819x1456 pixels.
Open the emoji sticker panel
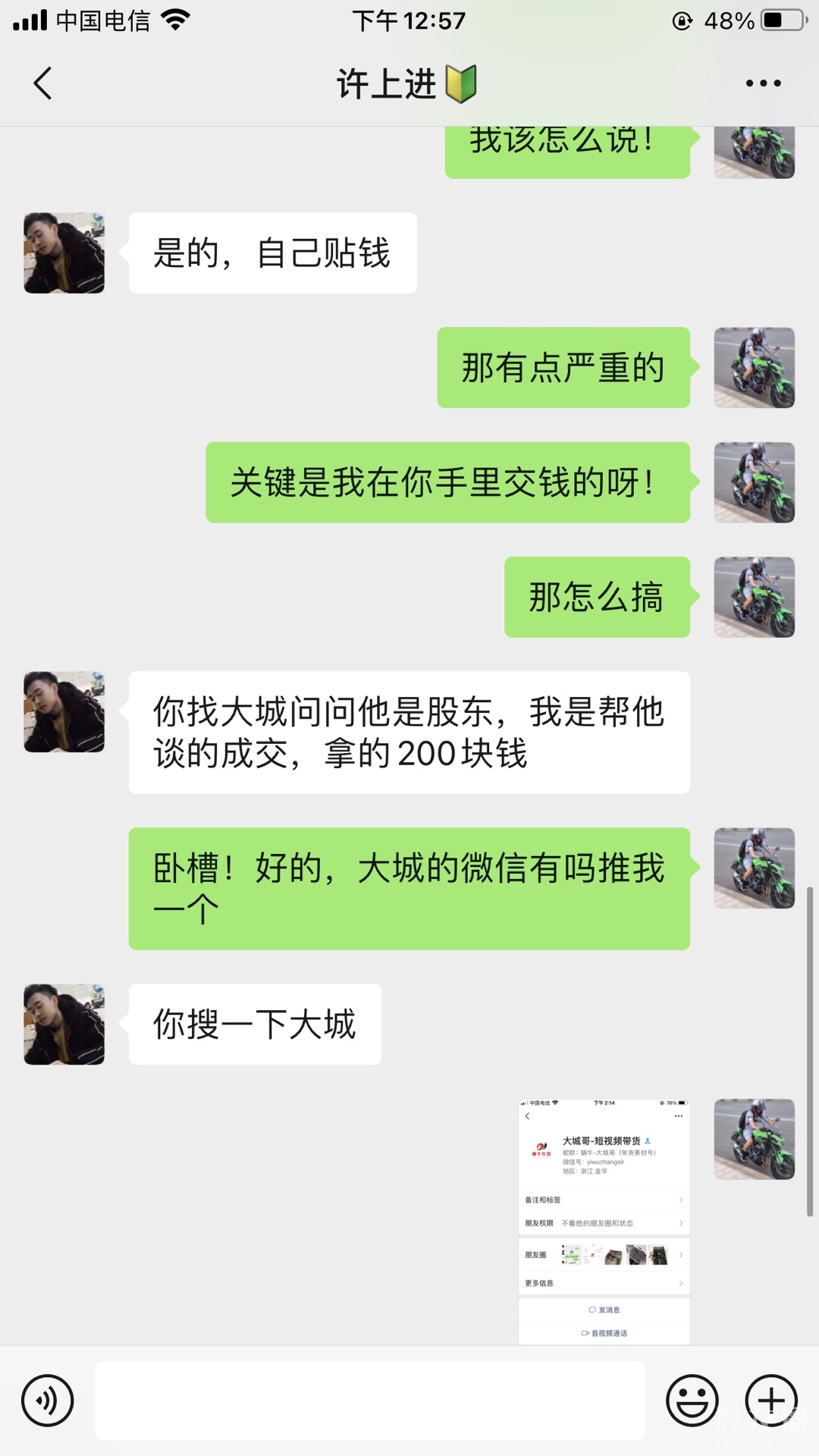(x=692, y=1401)
